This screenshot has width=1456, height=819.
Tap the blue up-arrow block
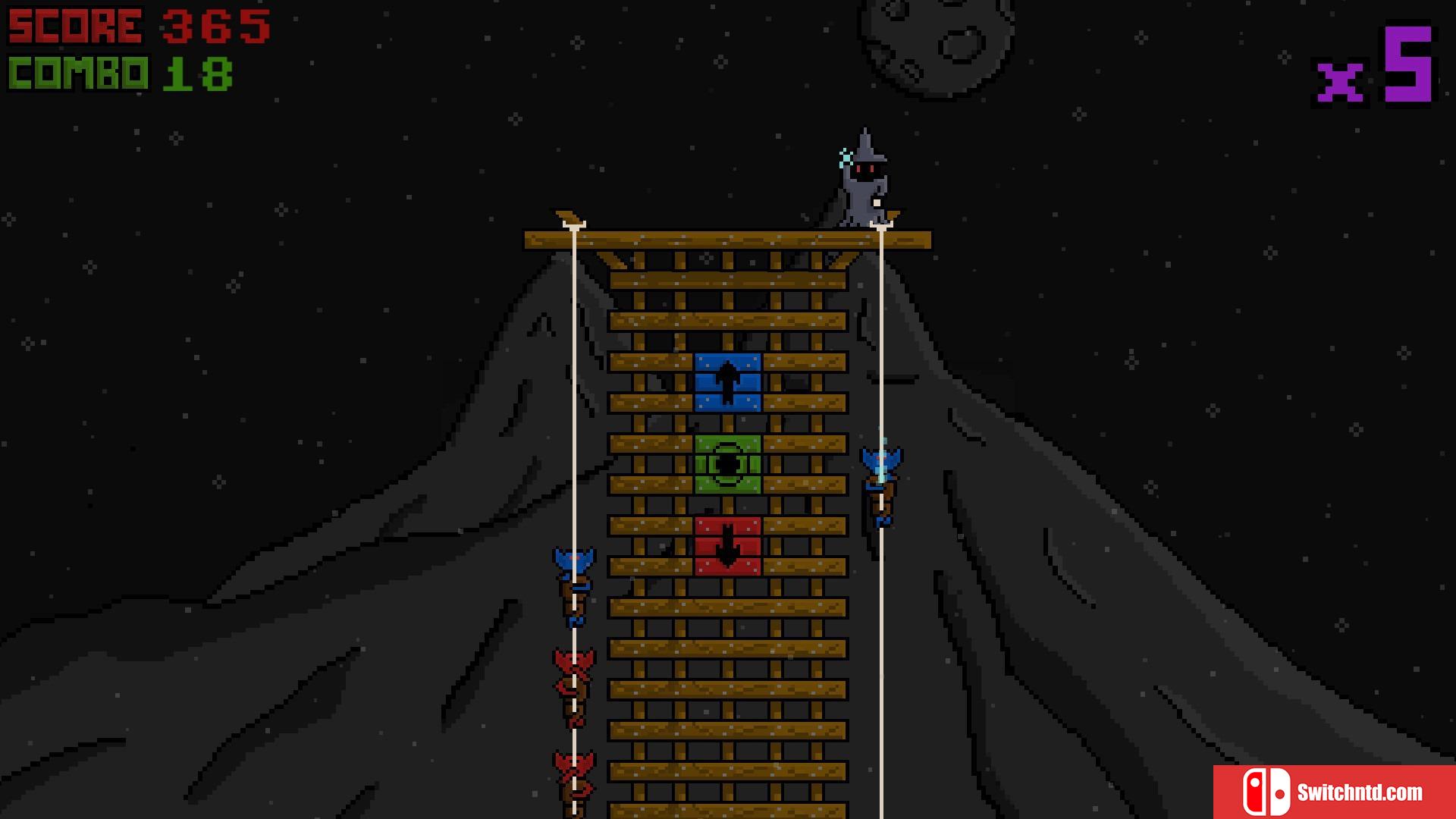727,382
